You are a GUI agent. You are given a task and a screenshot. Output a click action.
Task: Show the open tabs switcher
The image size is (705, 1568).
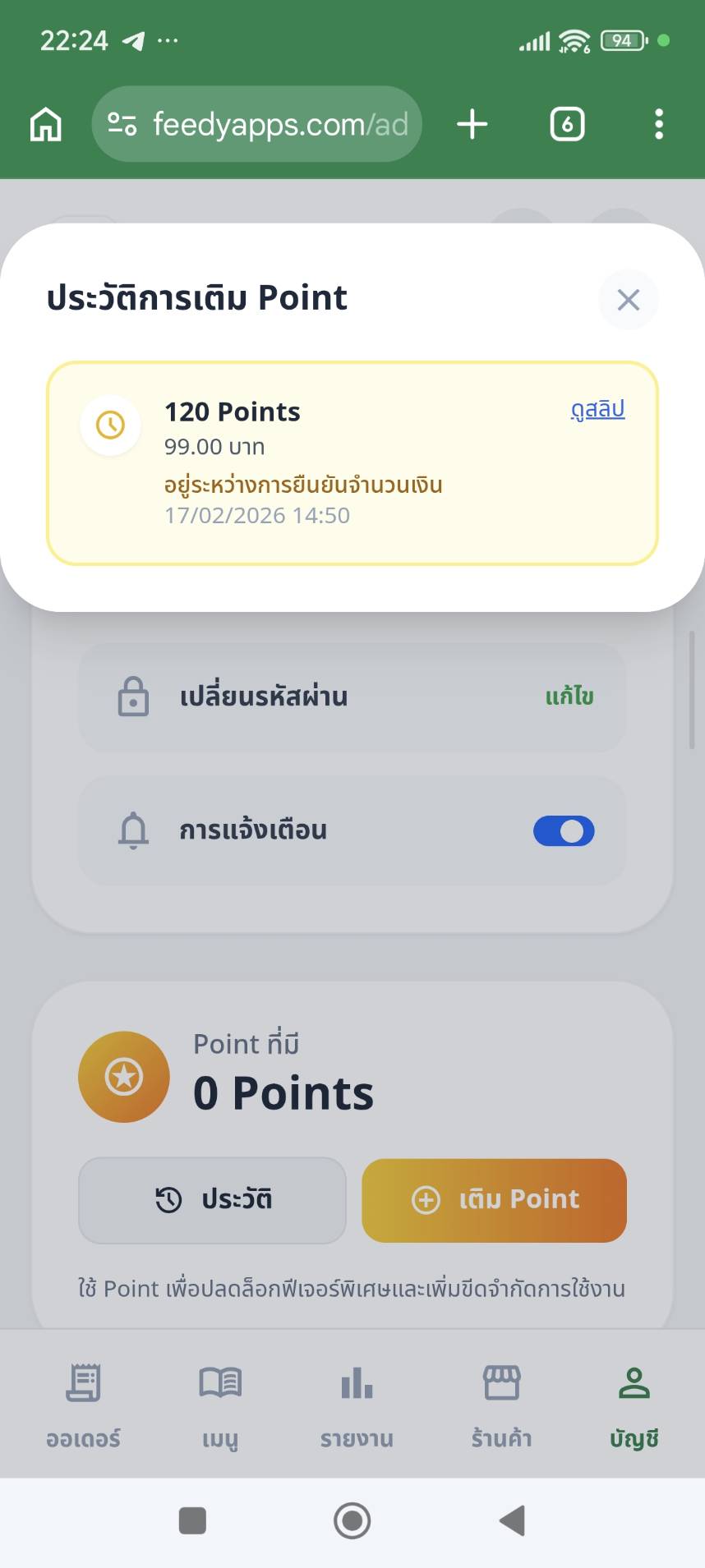[567, 125]
